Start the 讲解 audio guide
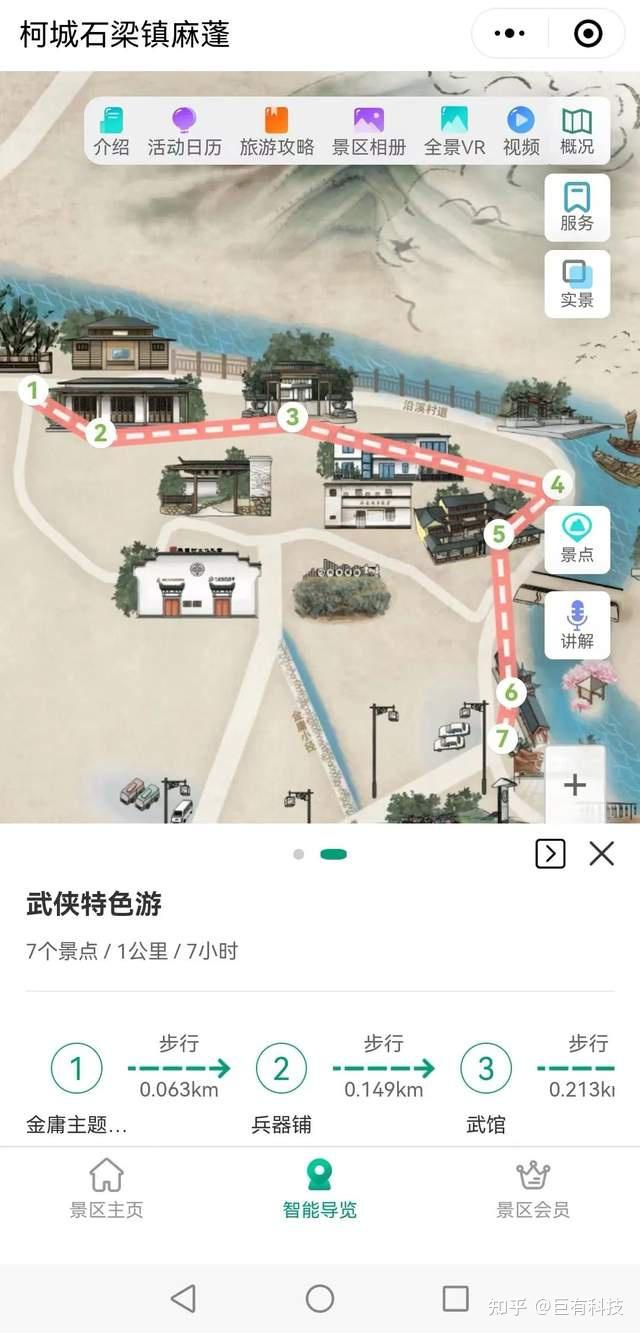 577,625
